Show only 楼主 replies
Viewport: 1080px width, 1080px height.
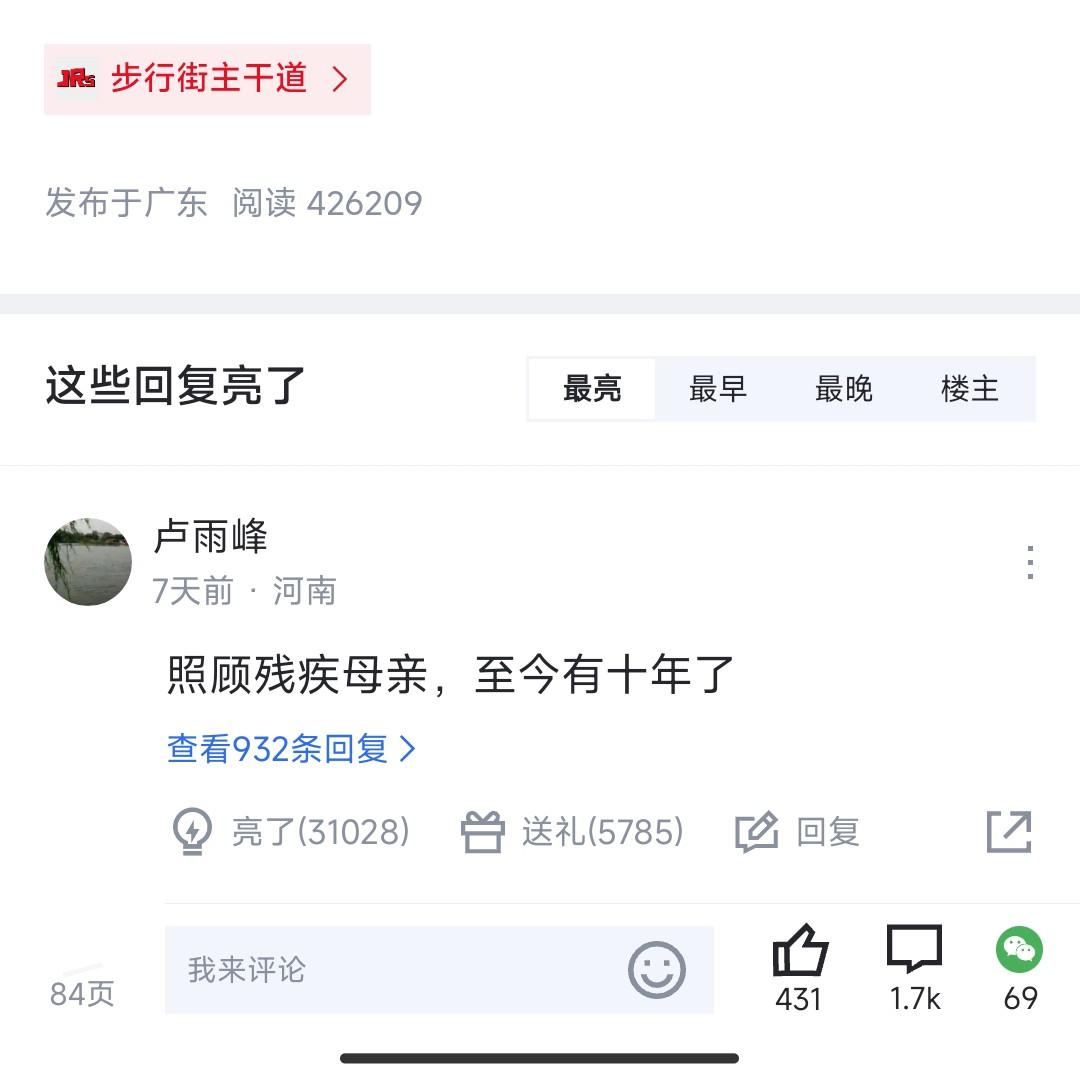(969, 389)
